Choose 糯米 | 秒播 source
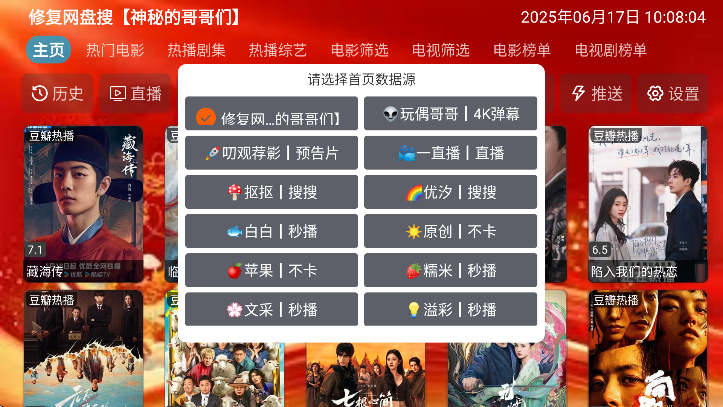Viewport: 723px width, 407px height. point(450,270)
